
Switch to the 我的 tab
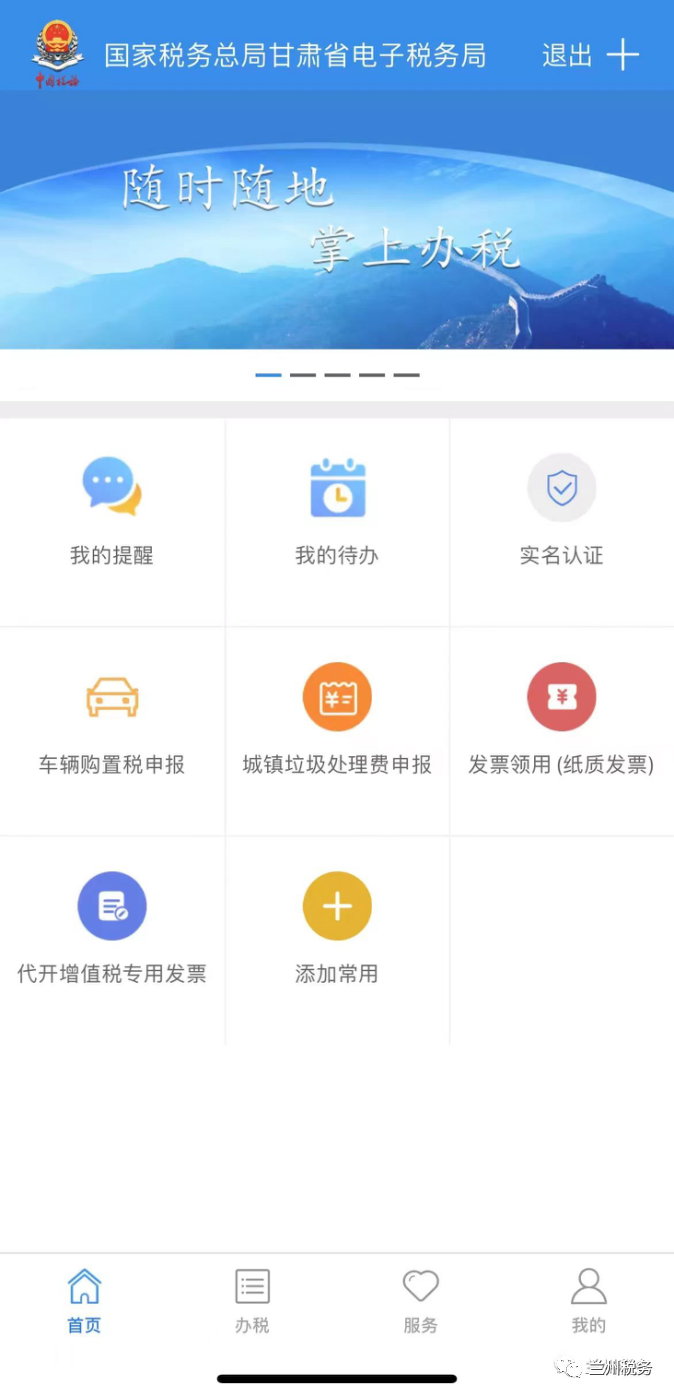pos(588,1301)
